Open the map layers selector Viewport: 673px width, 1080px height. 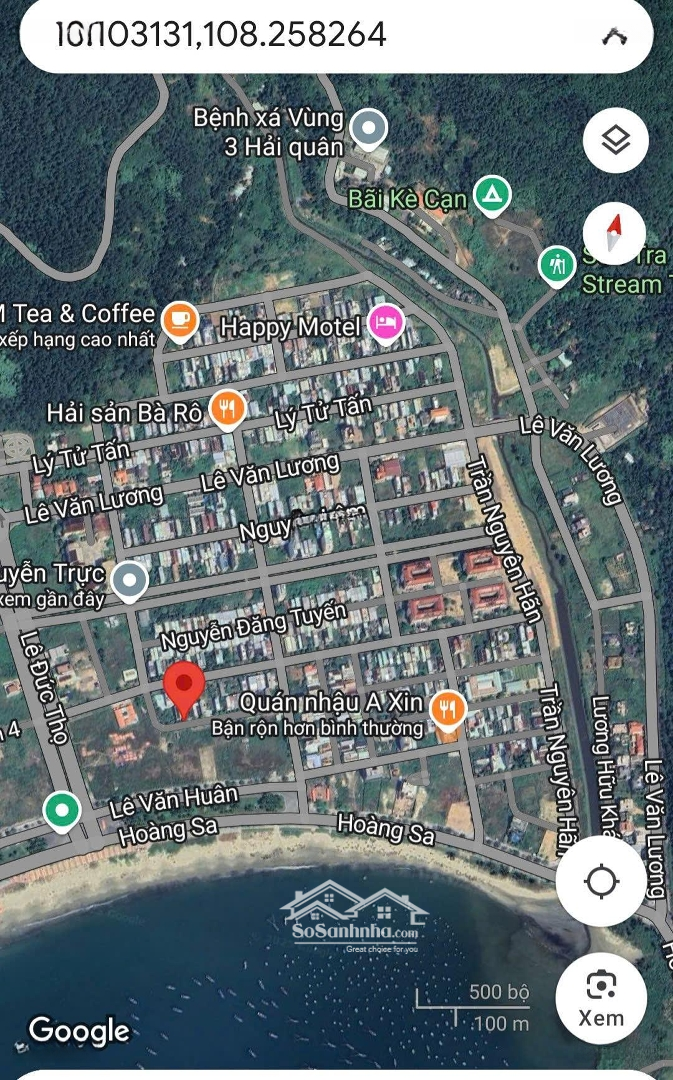[x=616, y=141]
